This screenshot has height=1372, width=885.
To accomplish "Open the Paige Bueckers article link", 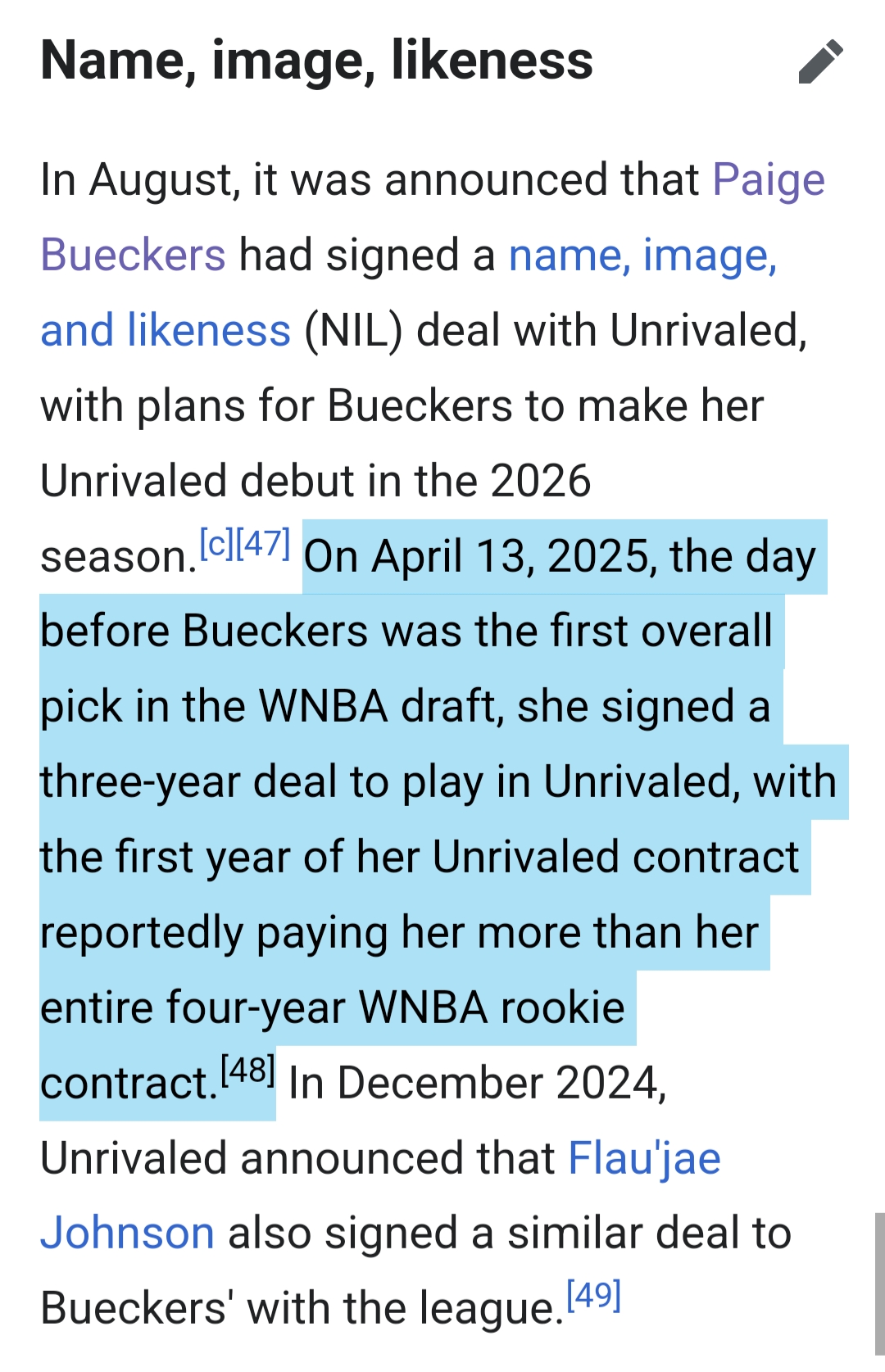I will coord(768,180).
